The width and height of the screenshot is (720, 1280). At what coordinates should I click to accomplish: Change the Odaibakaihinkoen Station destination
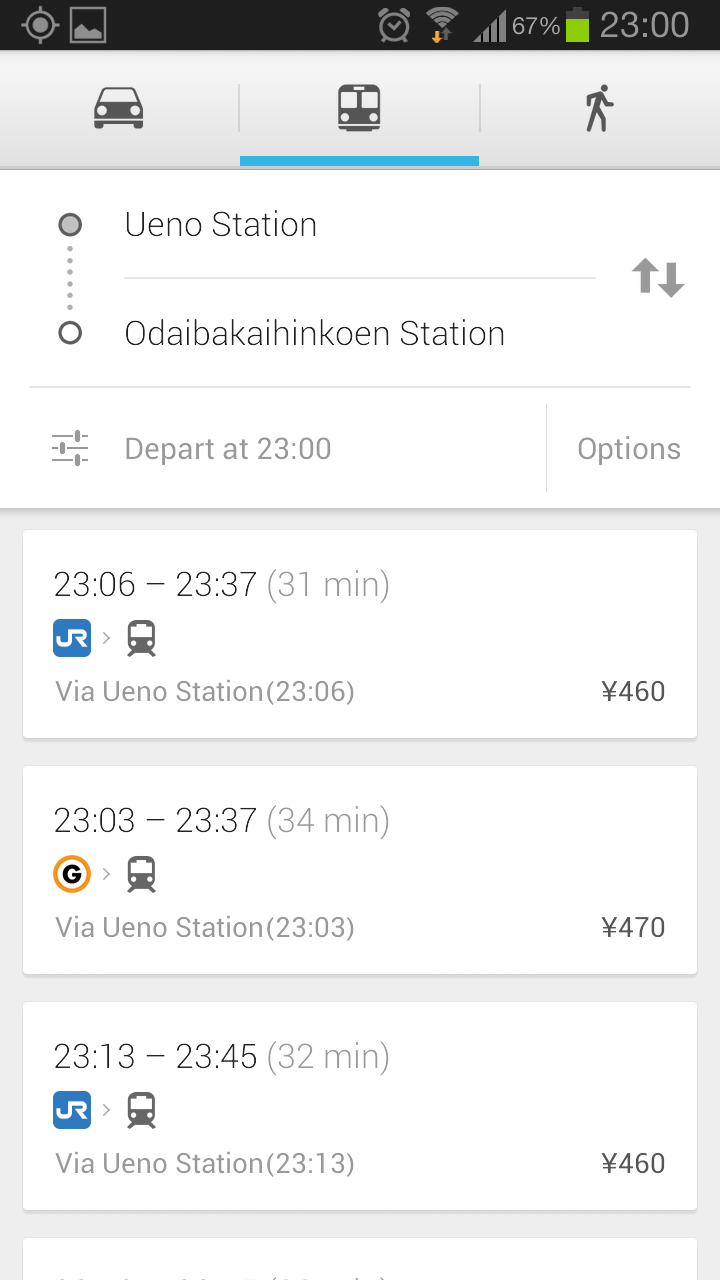tap(359, 333)
